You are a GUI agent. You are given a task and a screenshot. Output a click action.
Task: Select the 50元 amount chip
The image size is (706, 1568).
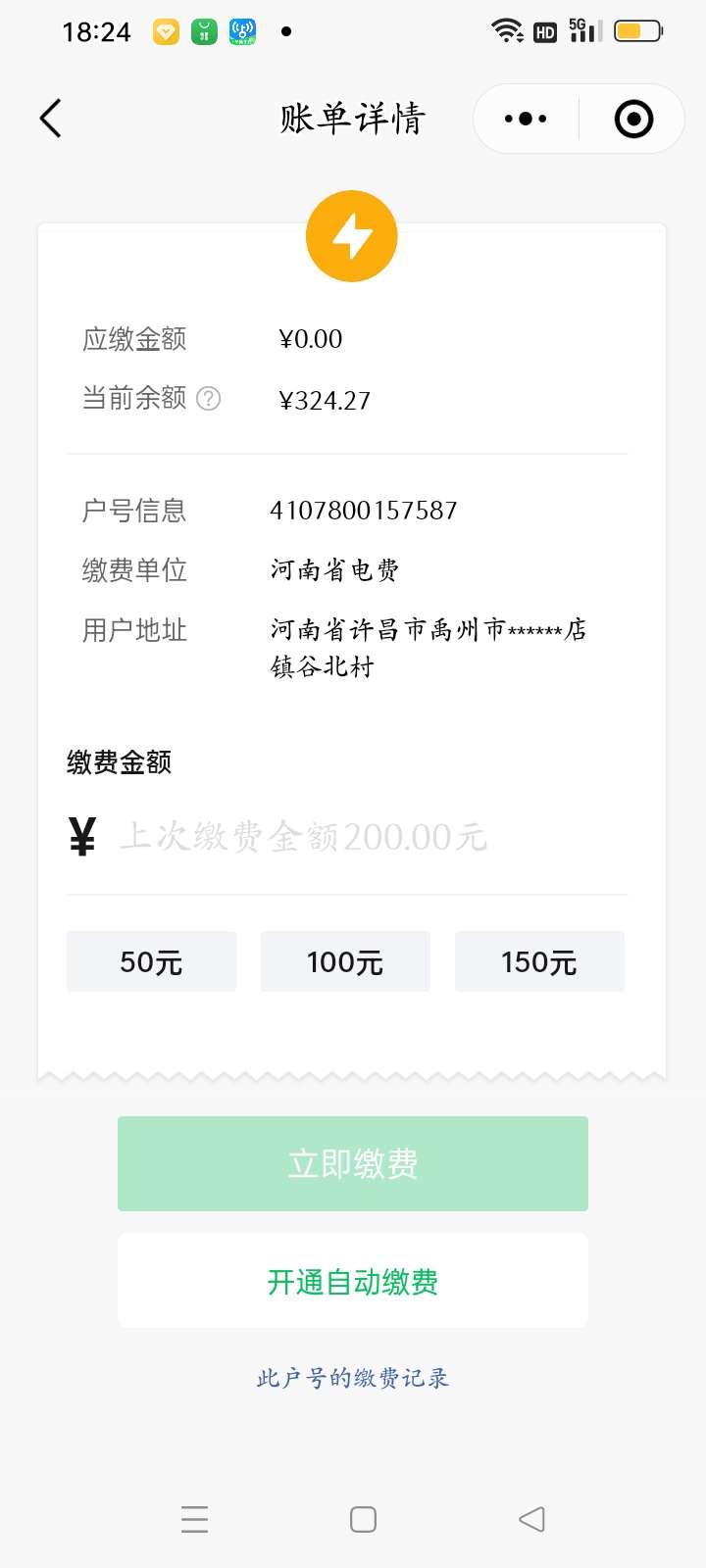(151, 961)
